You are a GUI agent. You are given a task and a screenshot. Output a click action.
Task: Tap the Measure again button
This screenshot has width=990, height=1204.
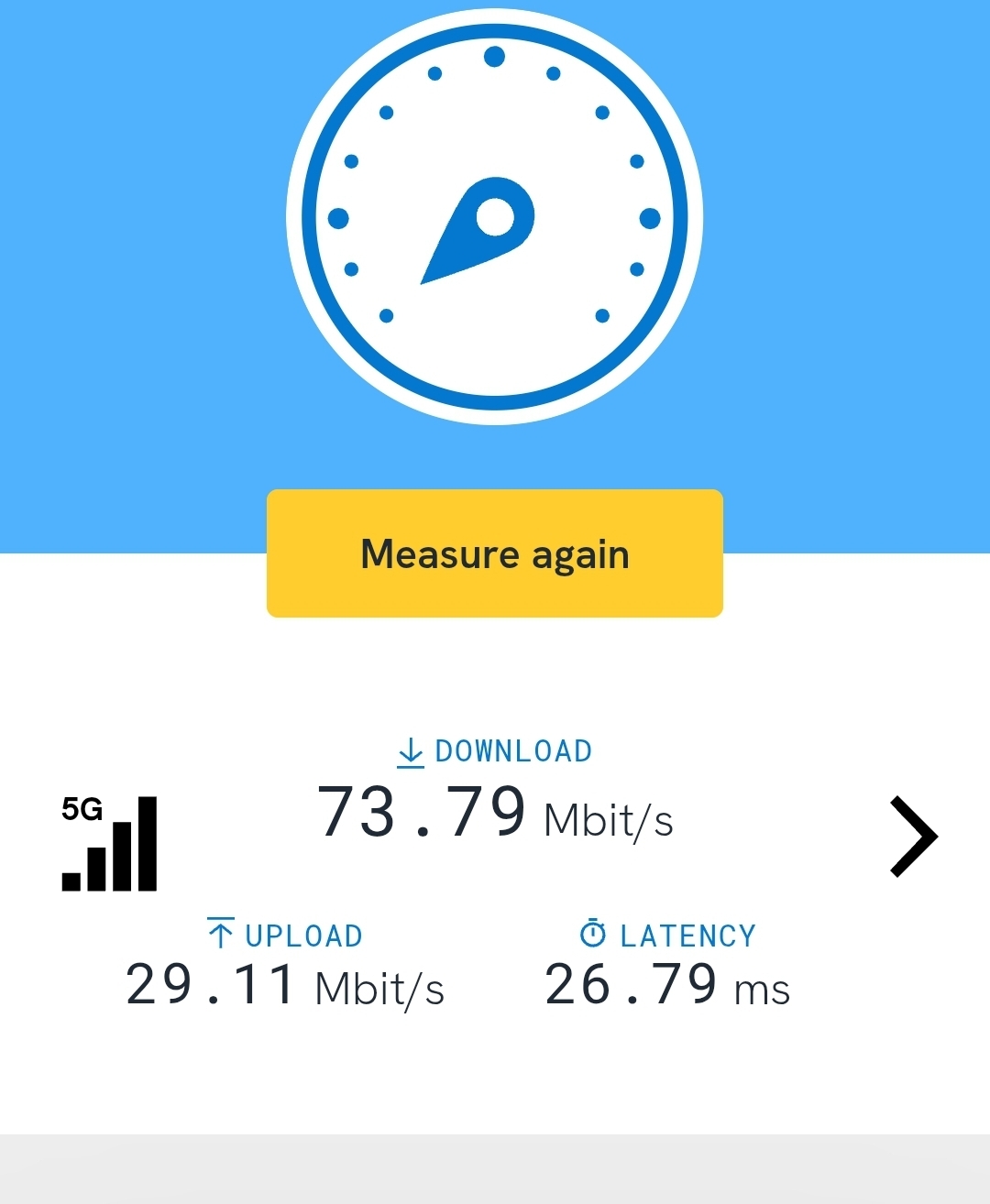point(495,553)
